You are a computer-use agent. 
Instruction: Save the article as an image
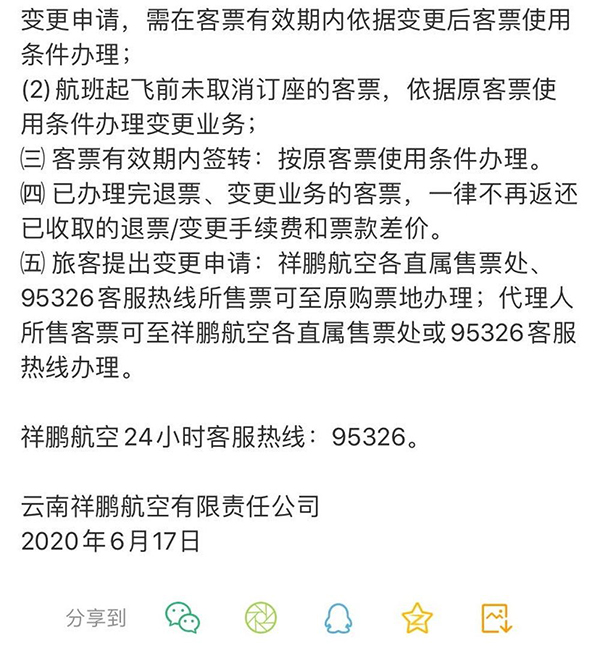point(495,618)
